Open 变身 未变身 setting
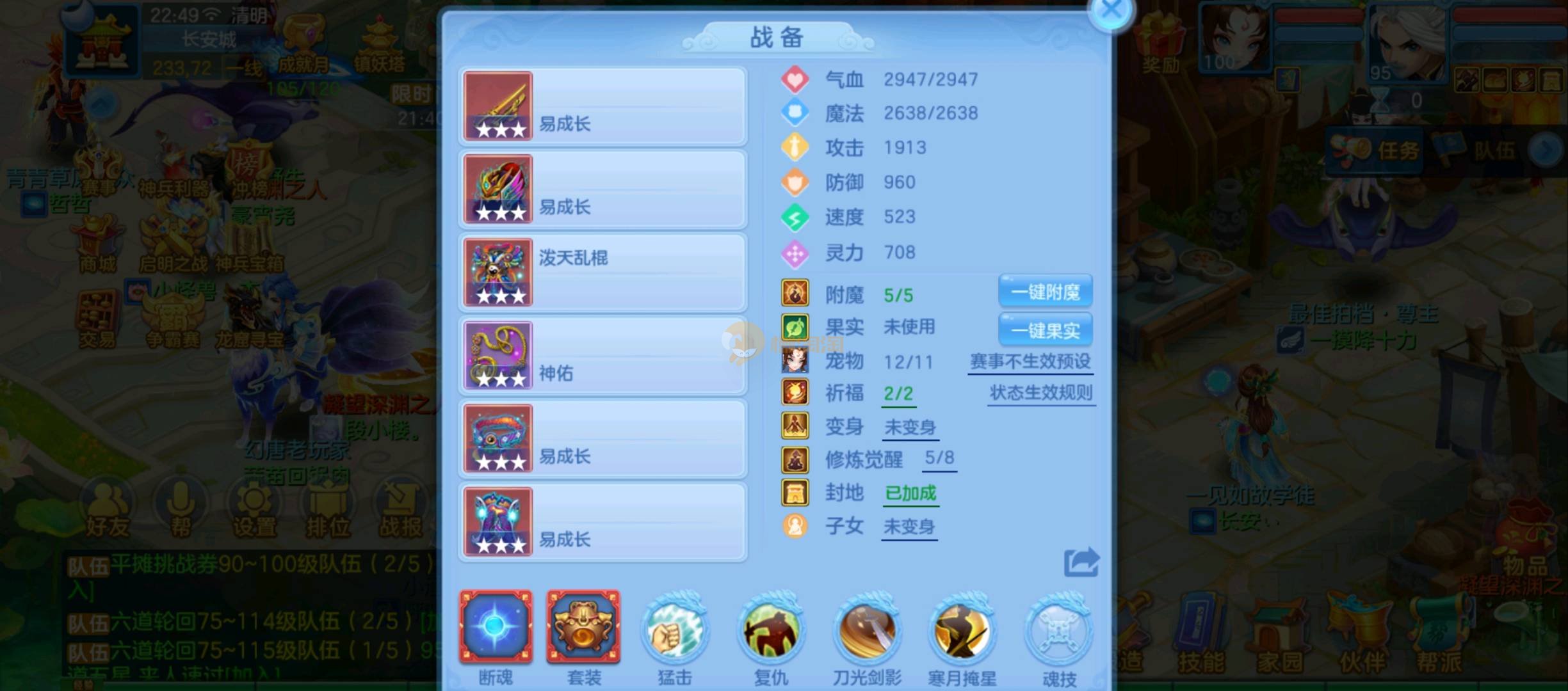 pyautogui.click(x=910, y=427)
